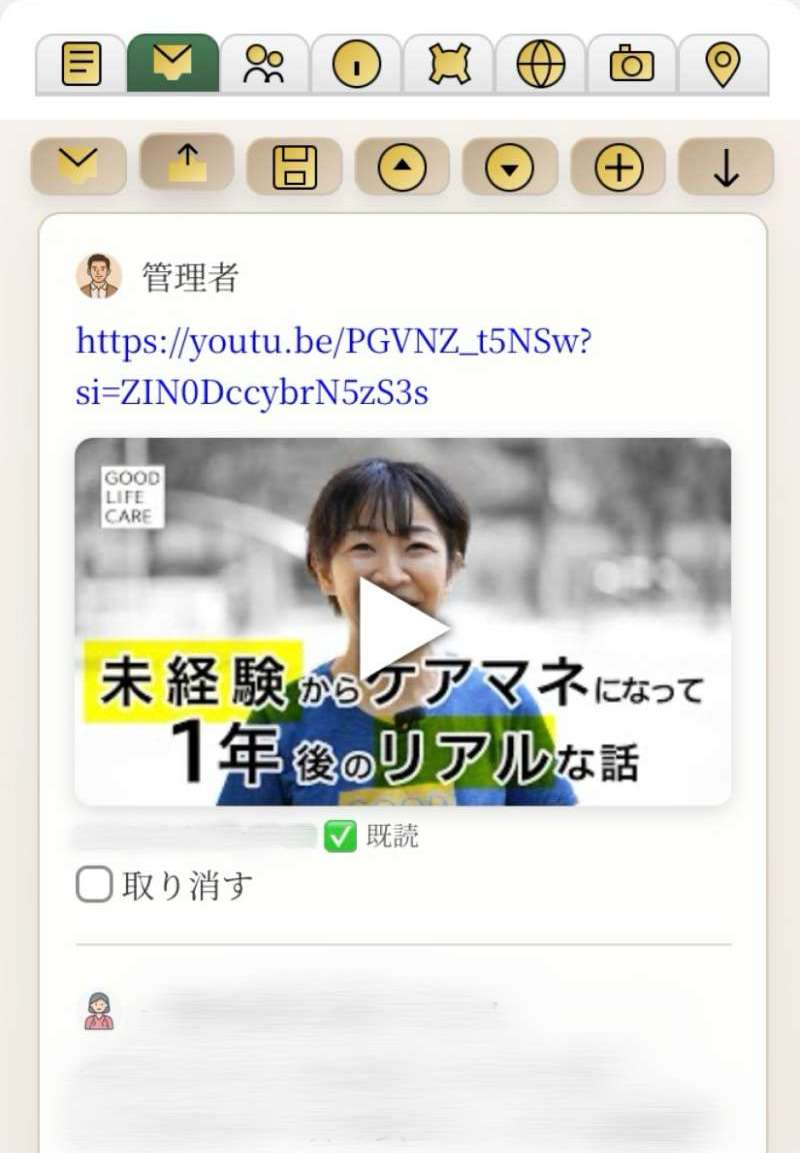
Task: Switch to the document notes tab
Action: [x=81, y=65]
